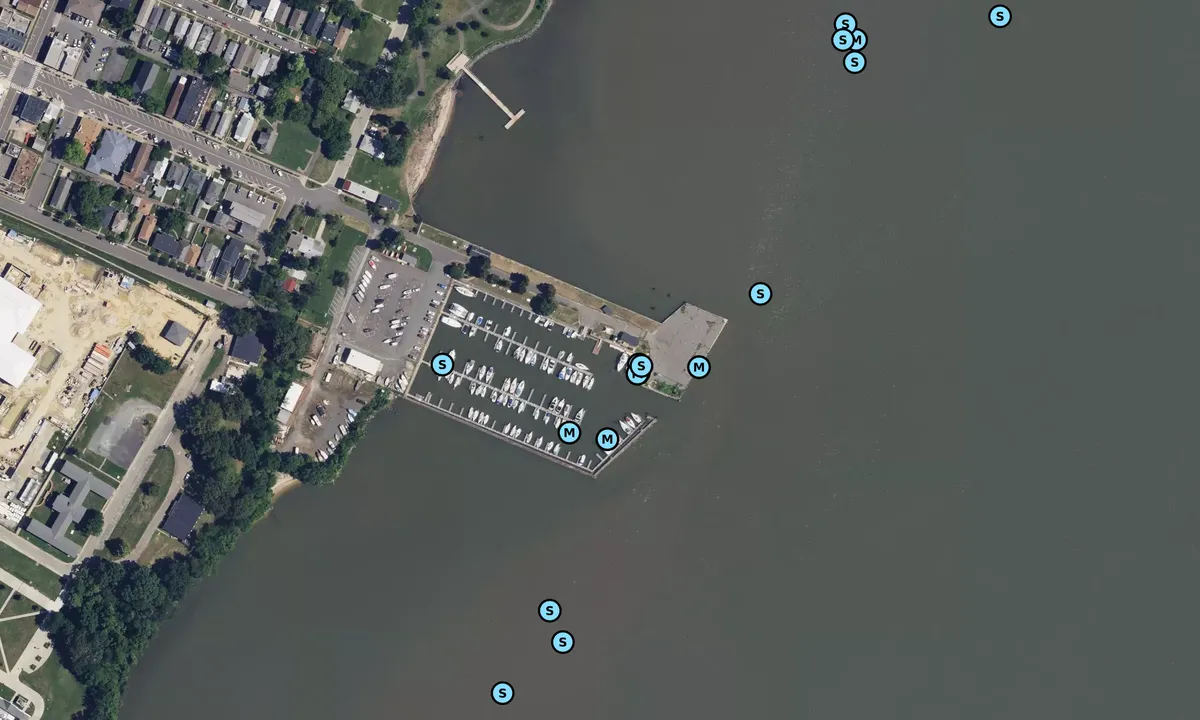This screenshot has height=720, width=1200.
Task: Select the M marker on the paved pier
Action: pyautogui.click(x=699, y=367)
